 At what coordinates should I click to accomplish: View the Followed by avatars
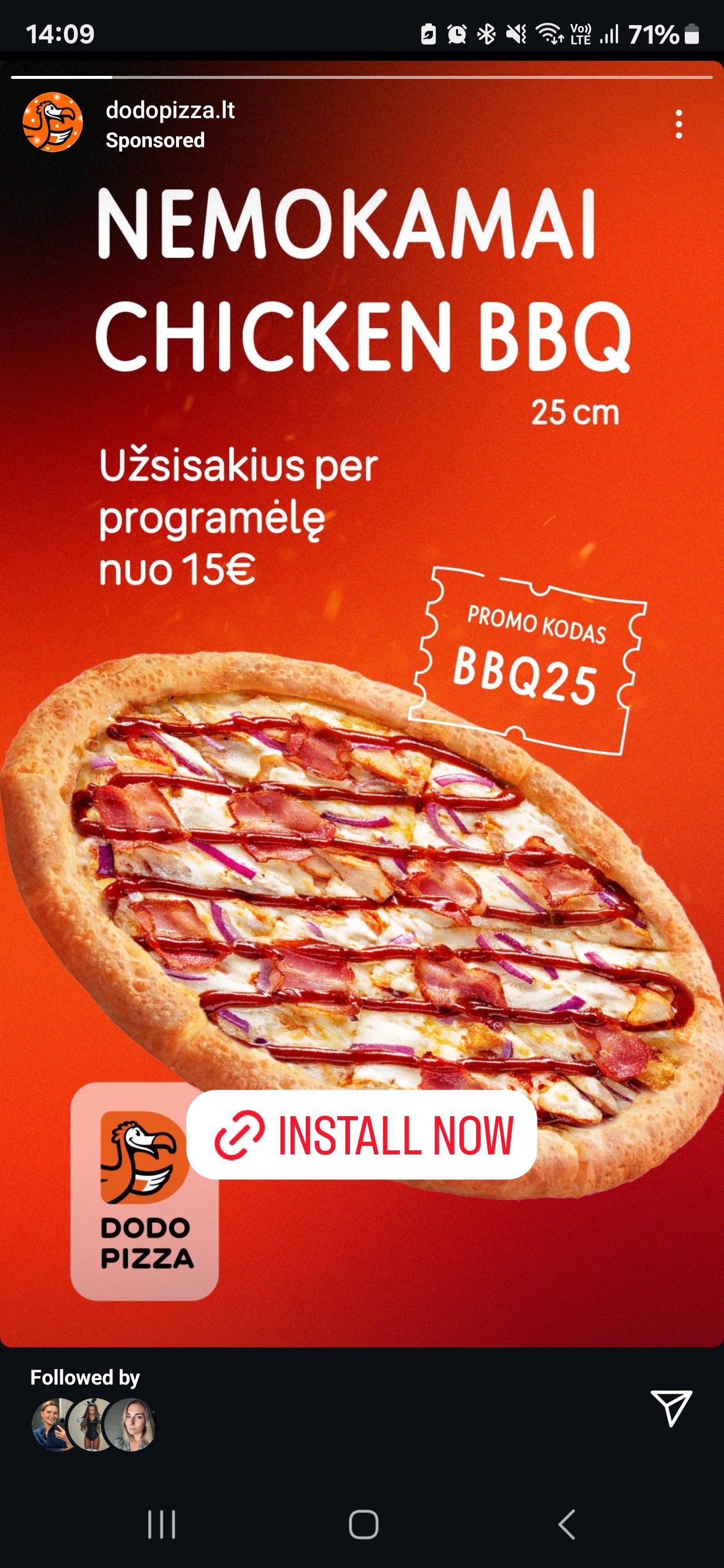click(x=94, y=1424)
